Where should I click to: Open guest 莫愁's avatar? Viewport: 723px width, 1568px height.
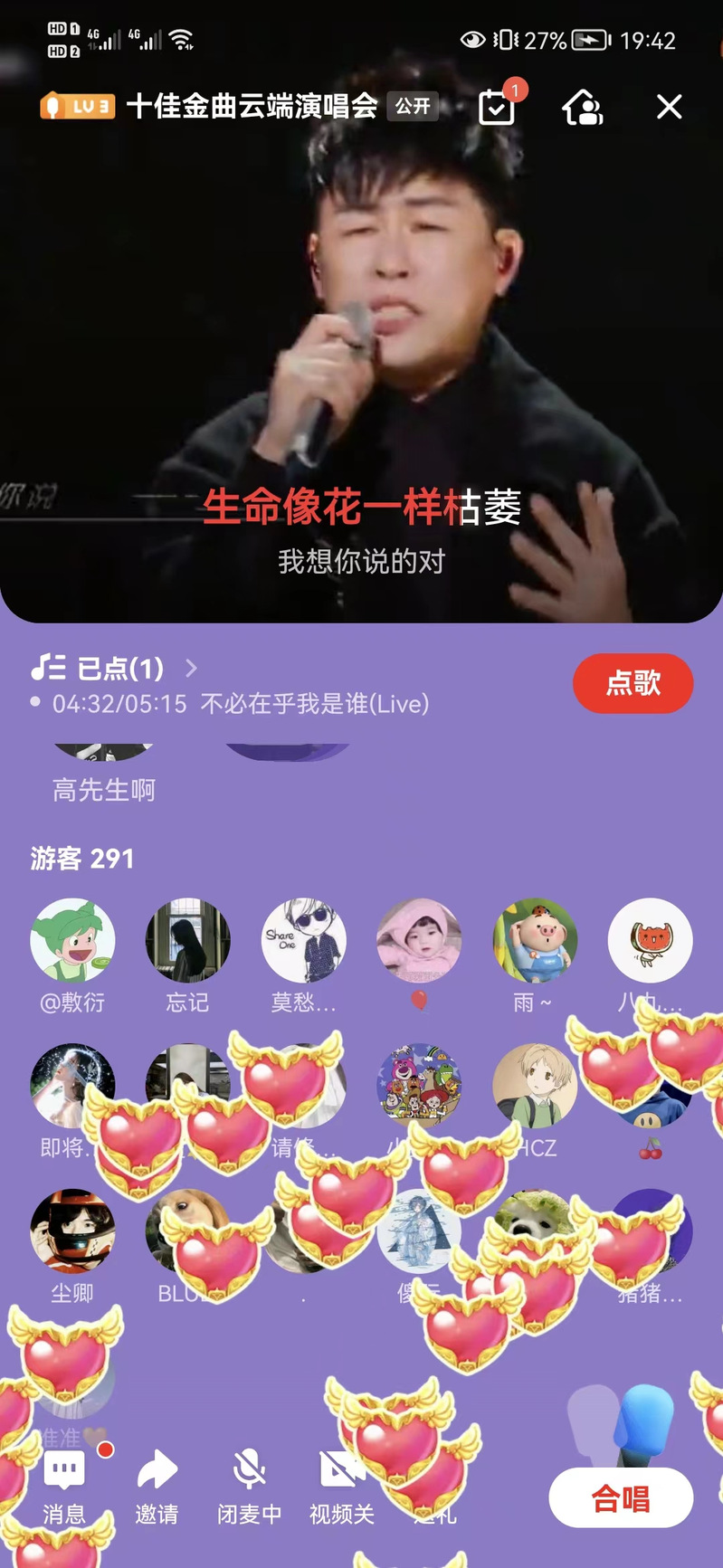303,941
